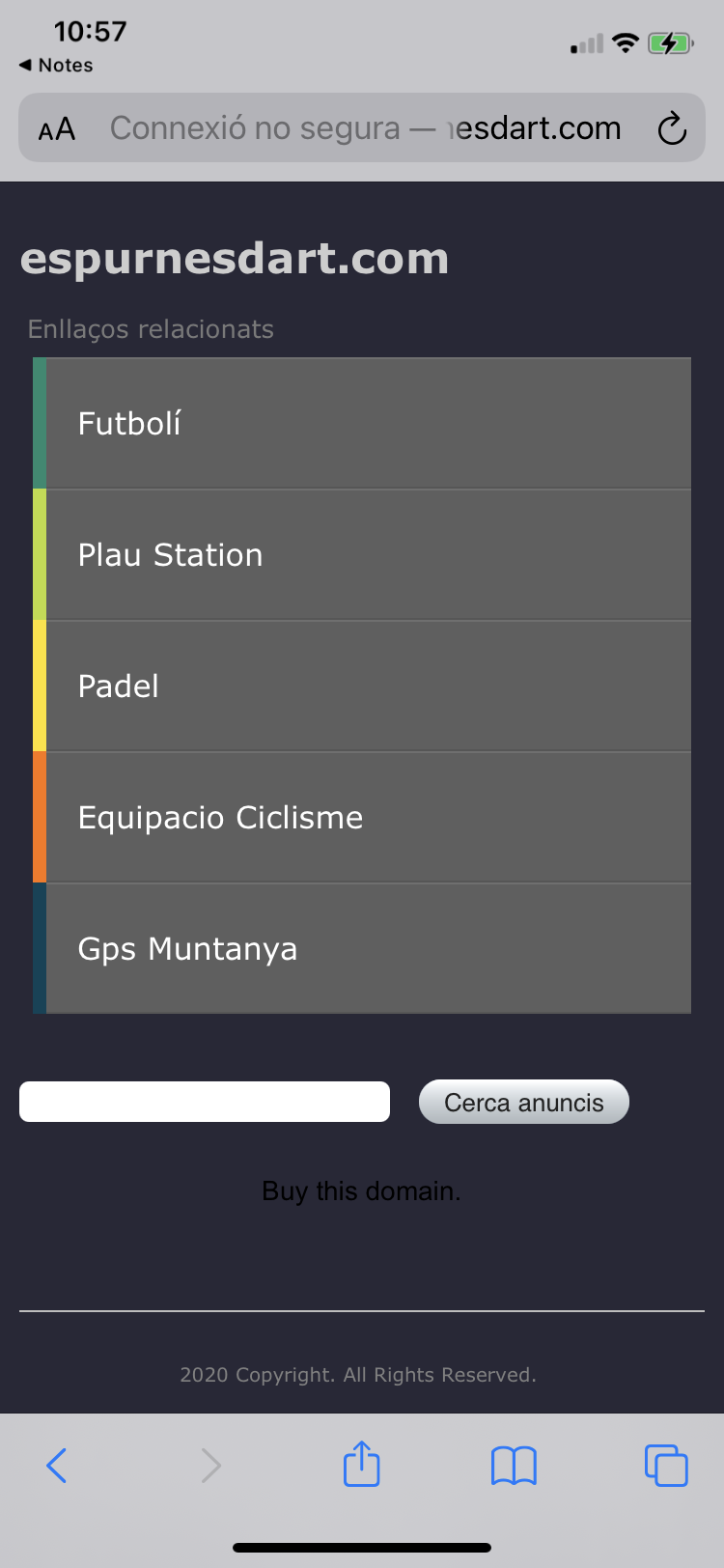Tap the Safari address bar URL
This screenshot has height=1568, width=724.
point(365,128)
